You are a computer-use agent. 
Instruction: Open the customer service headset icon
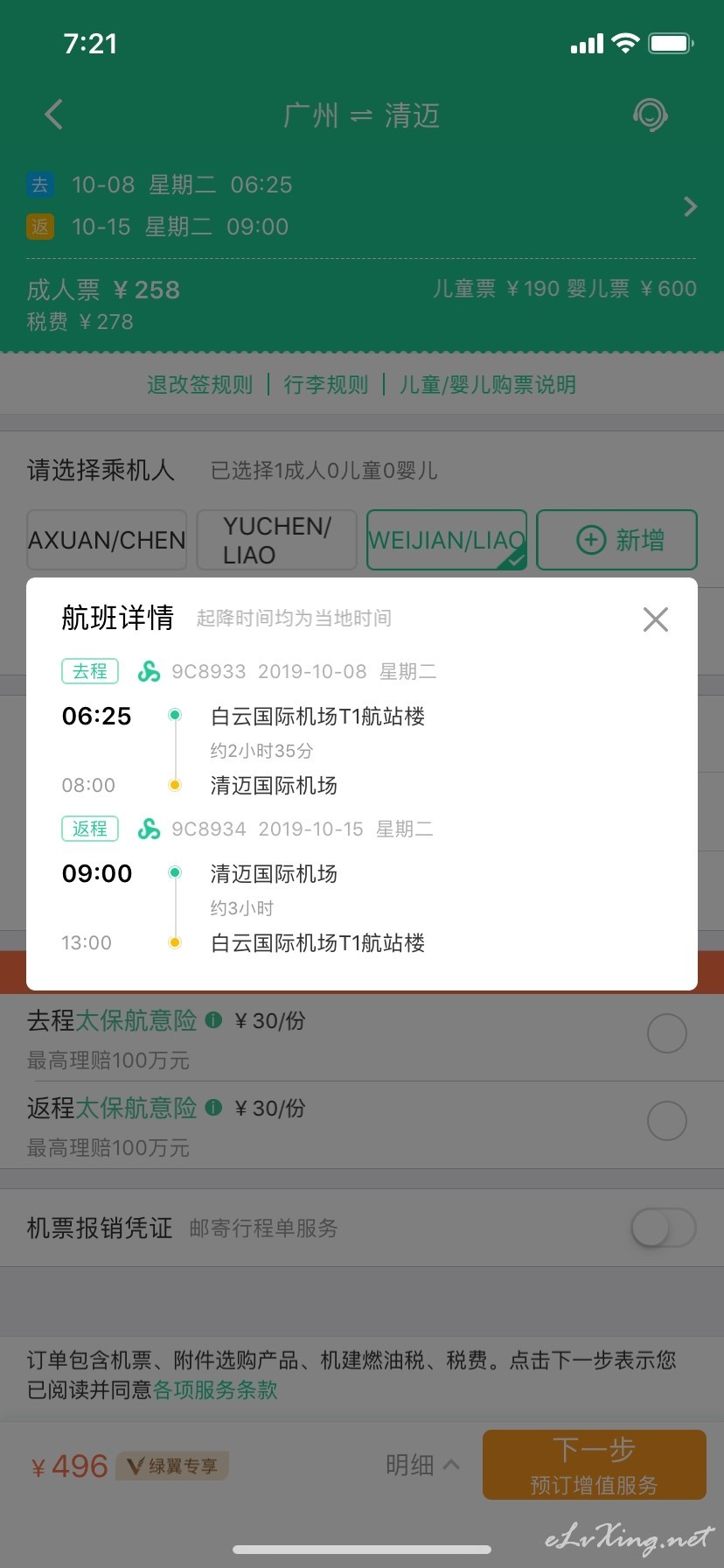(x=650, y=115)
